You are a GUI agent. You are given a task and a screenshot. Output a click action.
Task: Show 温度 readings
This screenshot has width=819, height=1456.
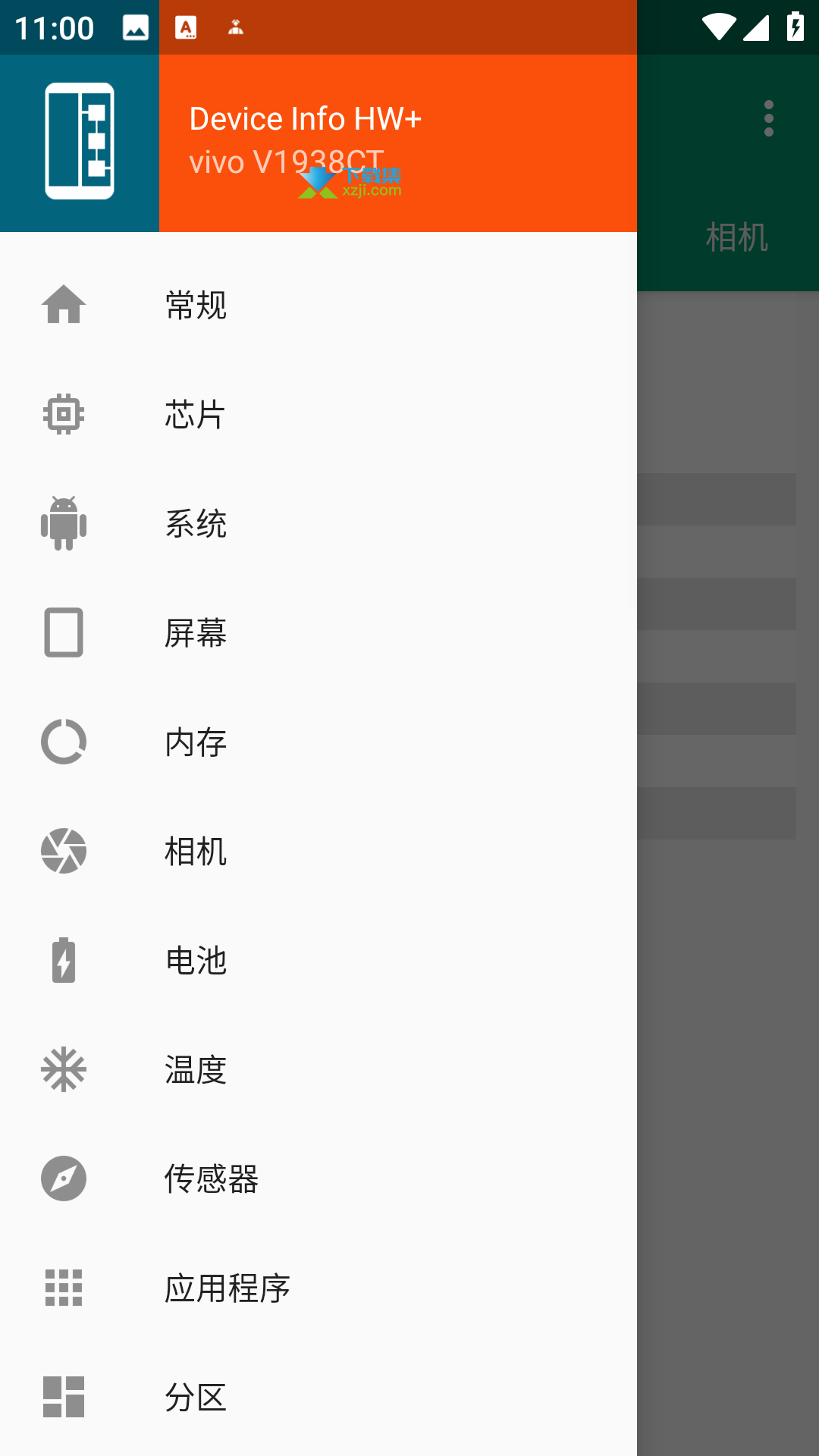pyautogui.click(x=318, y=1069)
